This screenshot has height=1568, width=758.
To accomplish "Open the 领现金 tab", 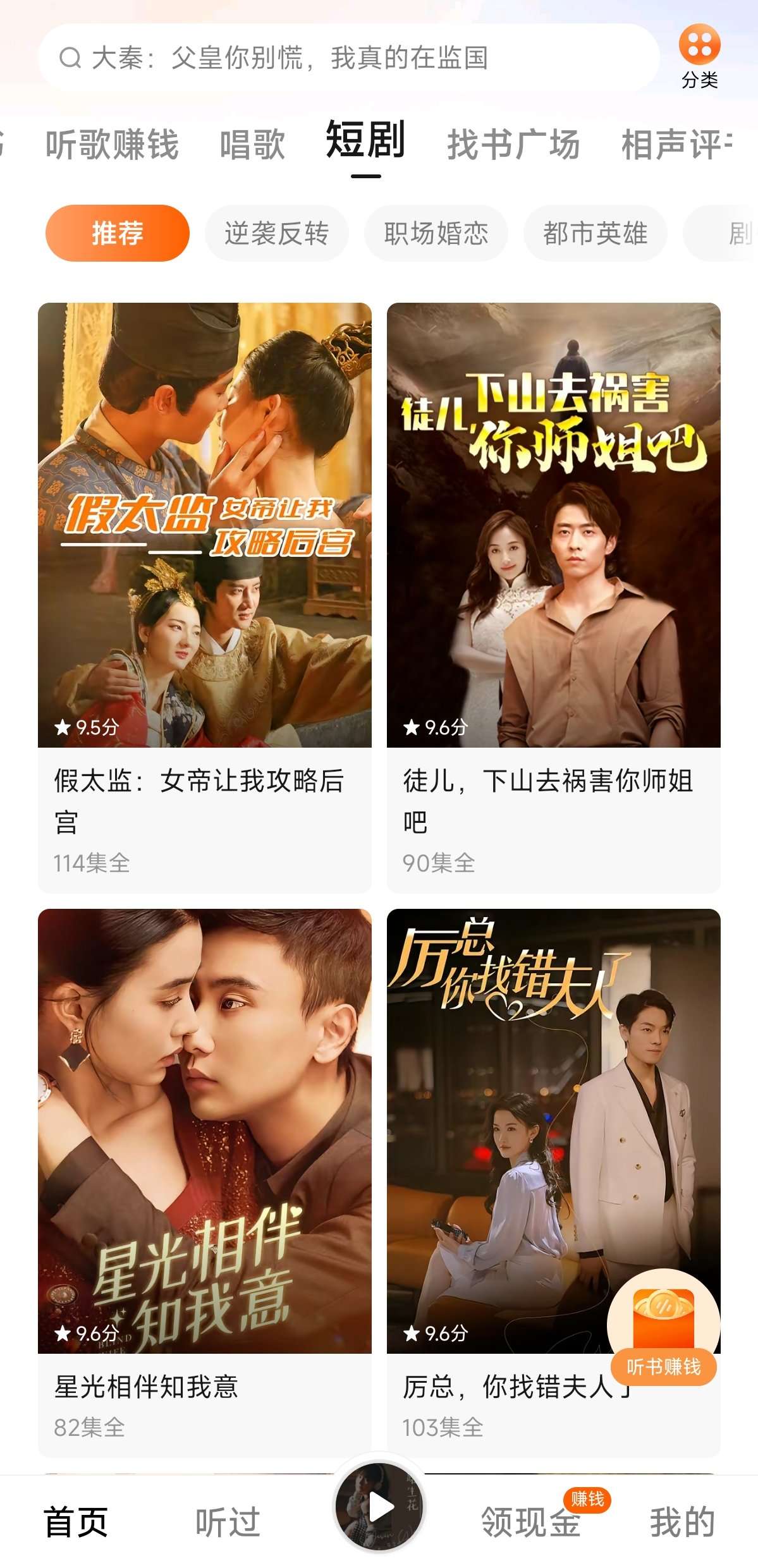I will (531, 1522).
